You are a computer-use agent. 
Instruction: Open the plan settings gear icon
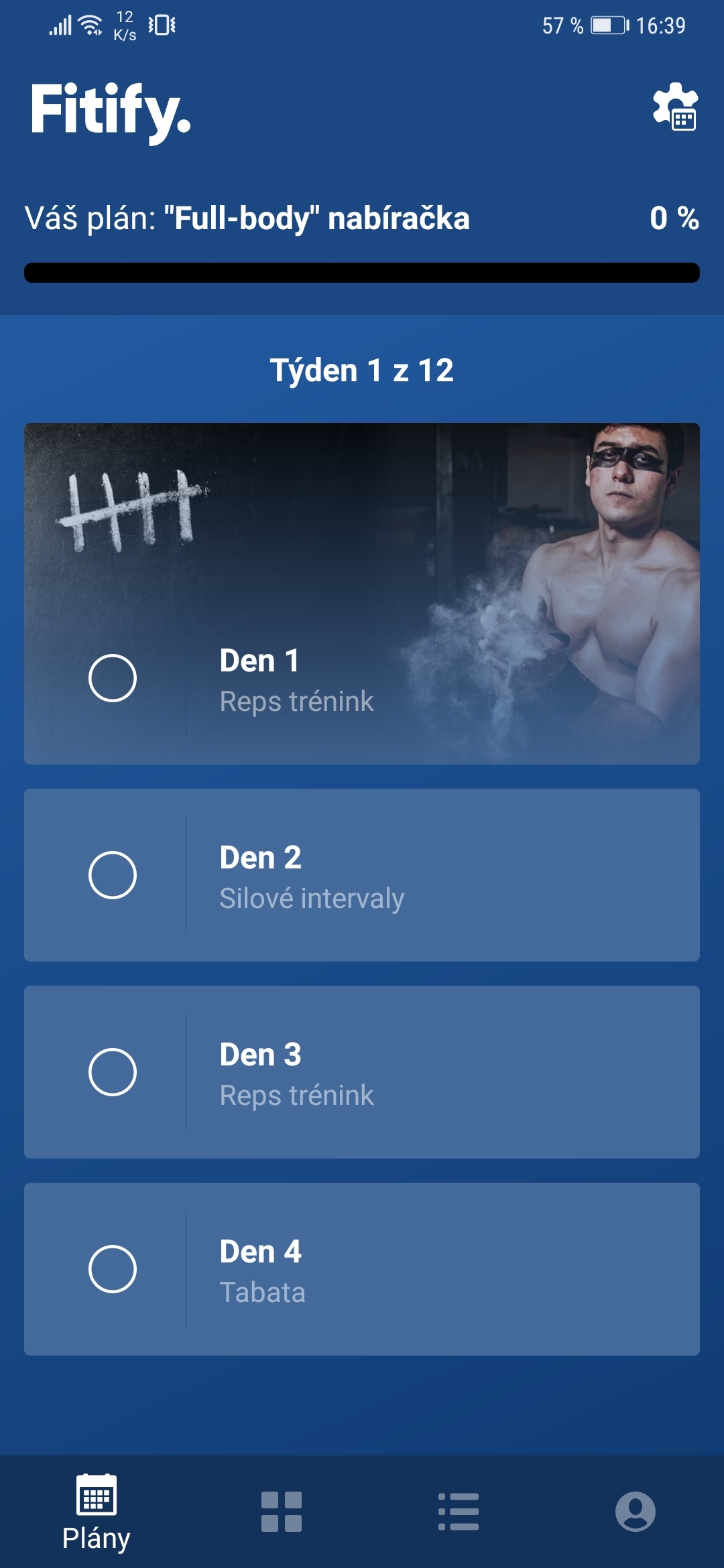[x=675, y=107]
